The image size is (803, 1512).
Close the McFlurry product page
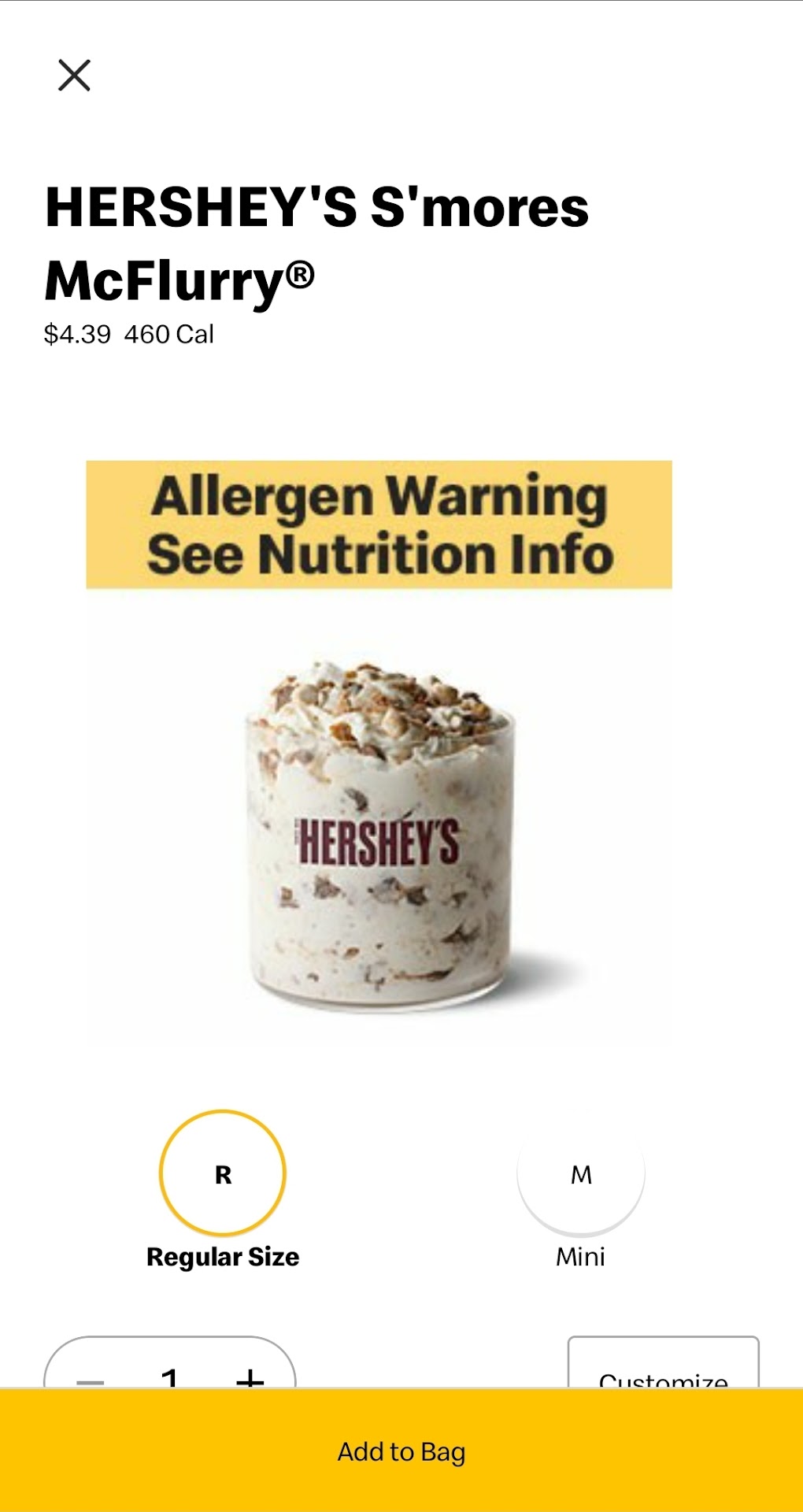[x=74, y=76]
